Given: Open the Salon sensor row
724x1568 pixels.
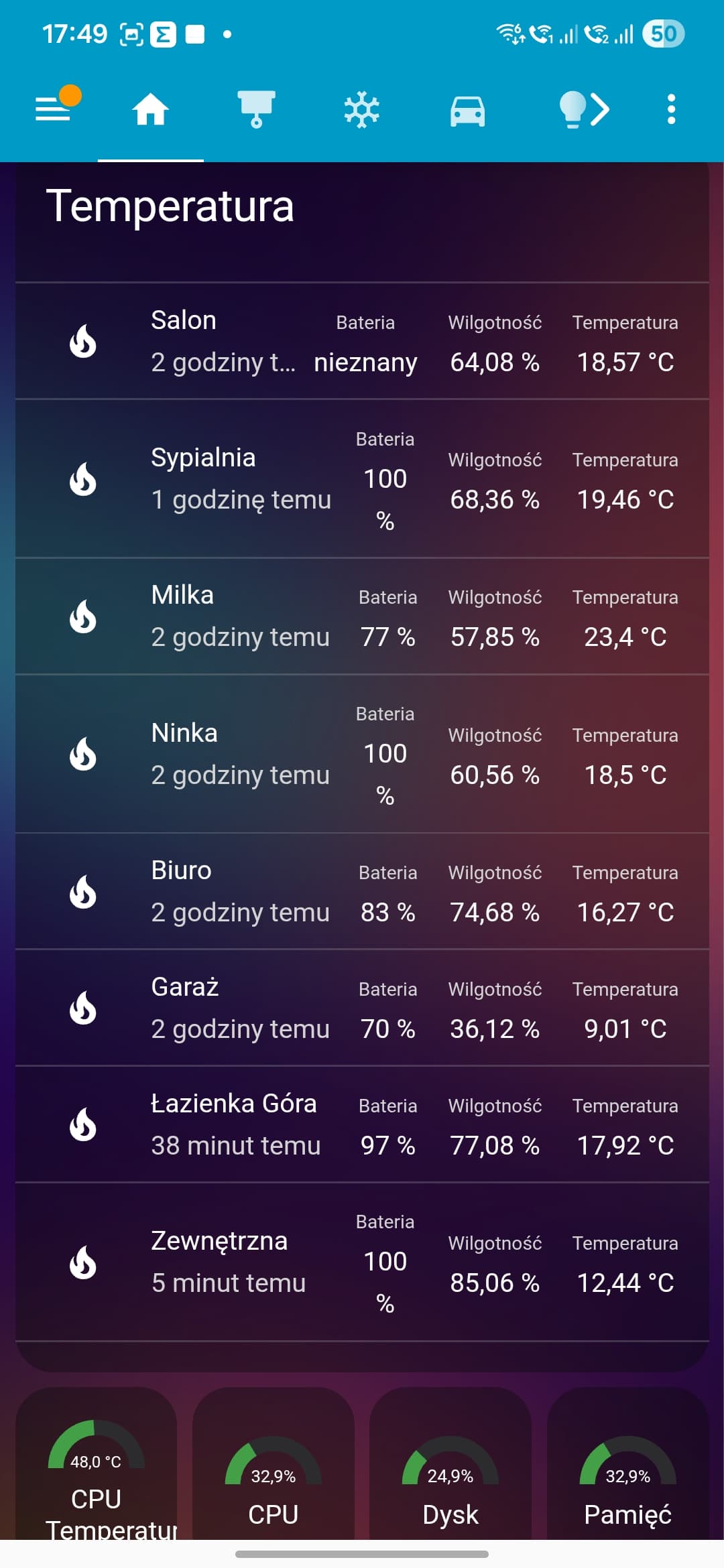Looking at the screenshot, I should click(x=221, y=341).
